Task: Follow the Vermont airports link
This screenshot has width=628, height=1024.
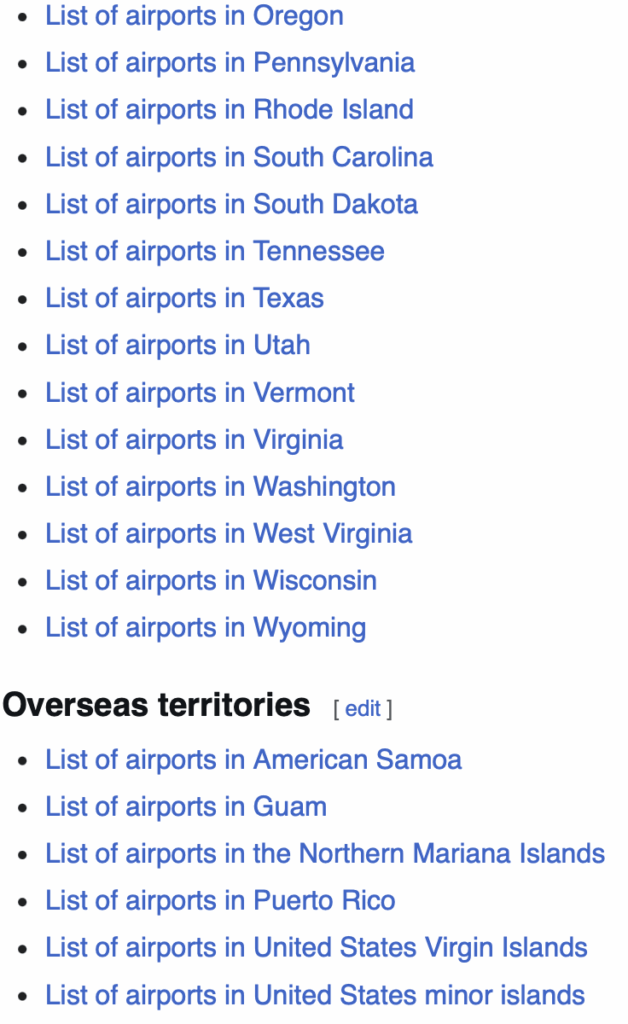Action: tap(199, 392)
